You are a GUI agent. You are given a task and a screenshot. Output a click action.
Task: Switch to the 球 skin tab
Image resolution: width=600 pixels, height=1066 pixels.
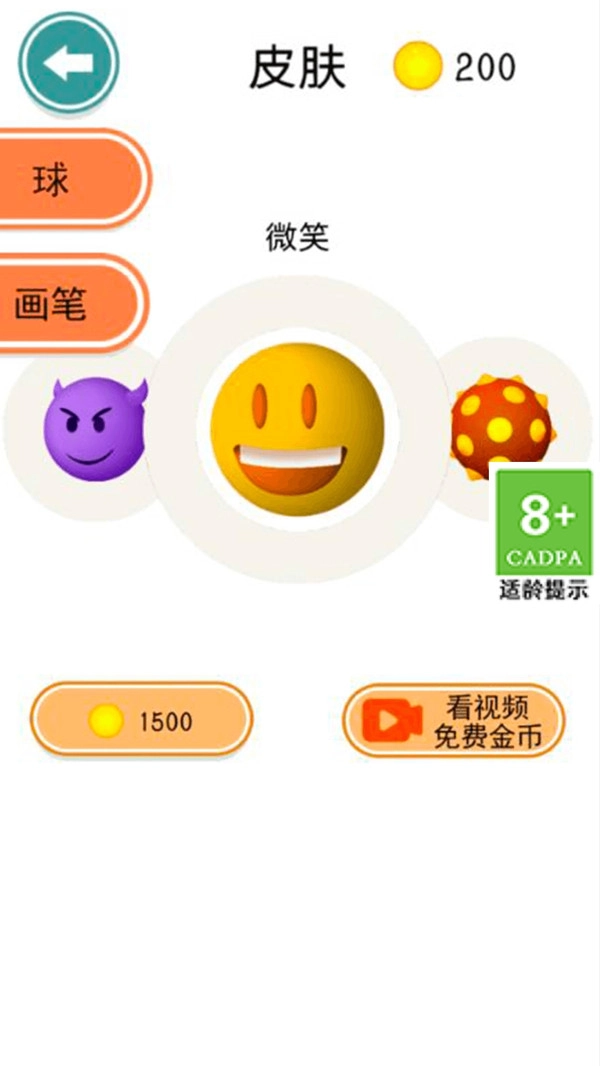[x=68, y=182]
